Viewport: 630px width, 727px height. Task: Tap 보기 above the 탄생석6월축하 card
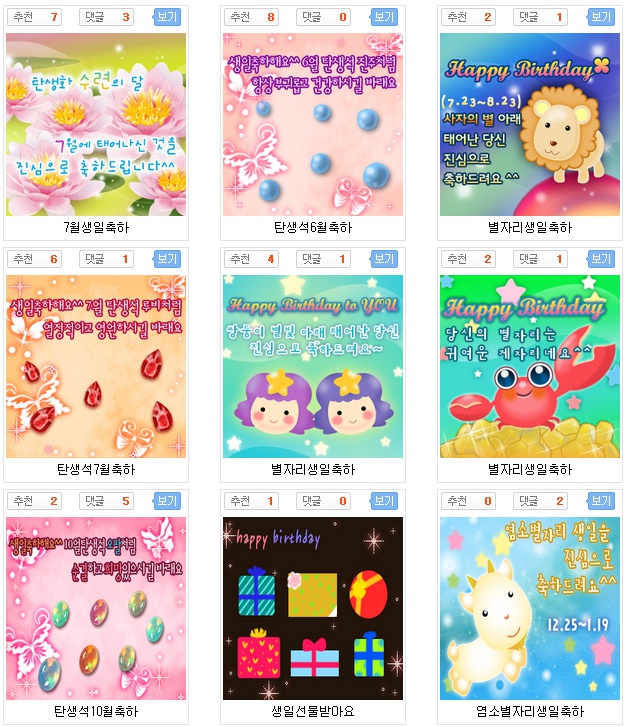[384, 17]
